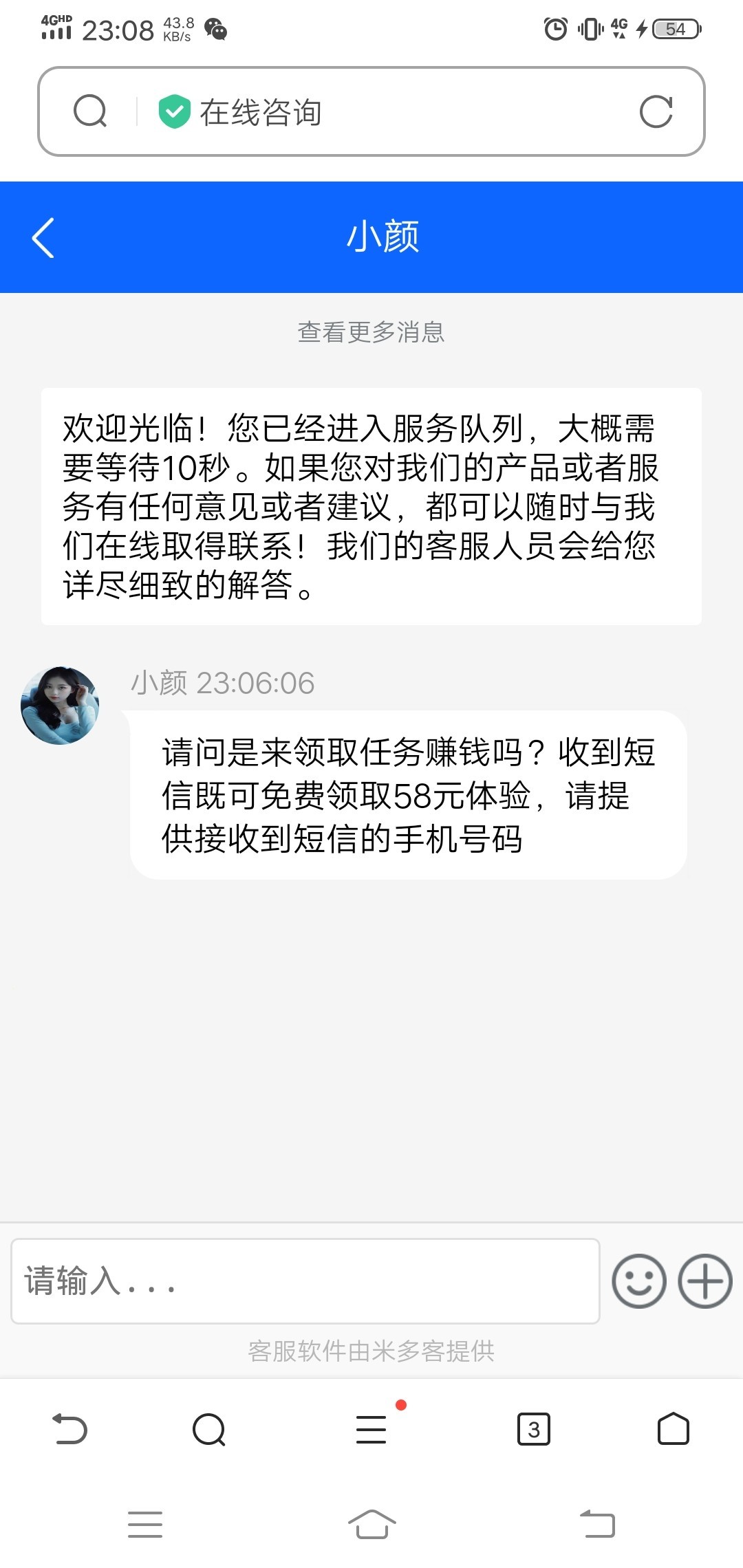Image resolution: width=743 pixels, height=1568 pixels.
Task: Tap the system home button
Action: (x=371, y=1524)
